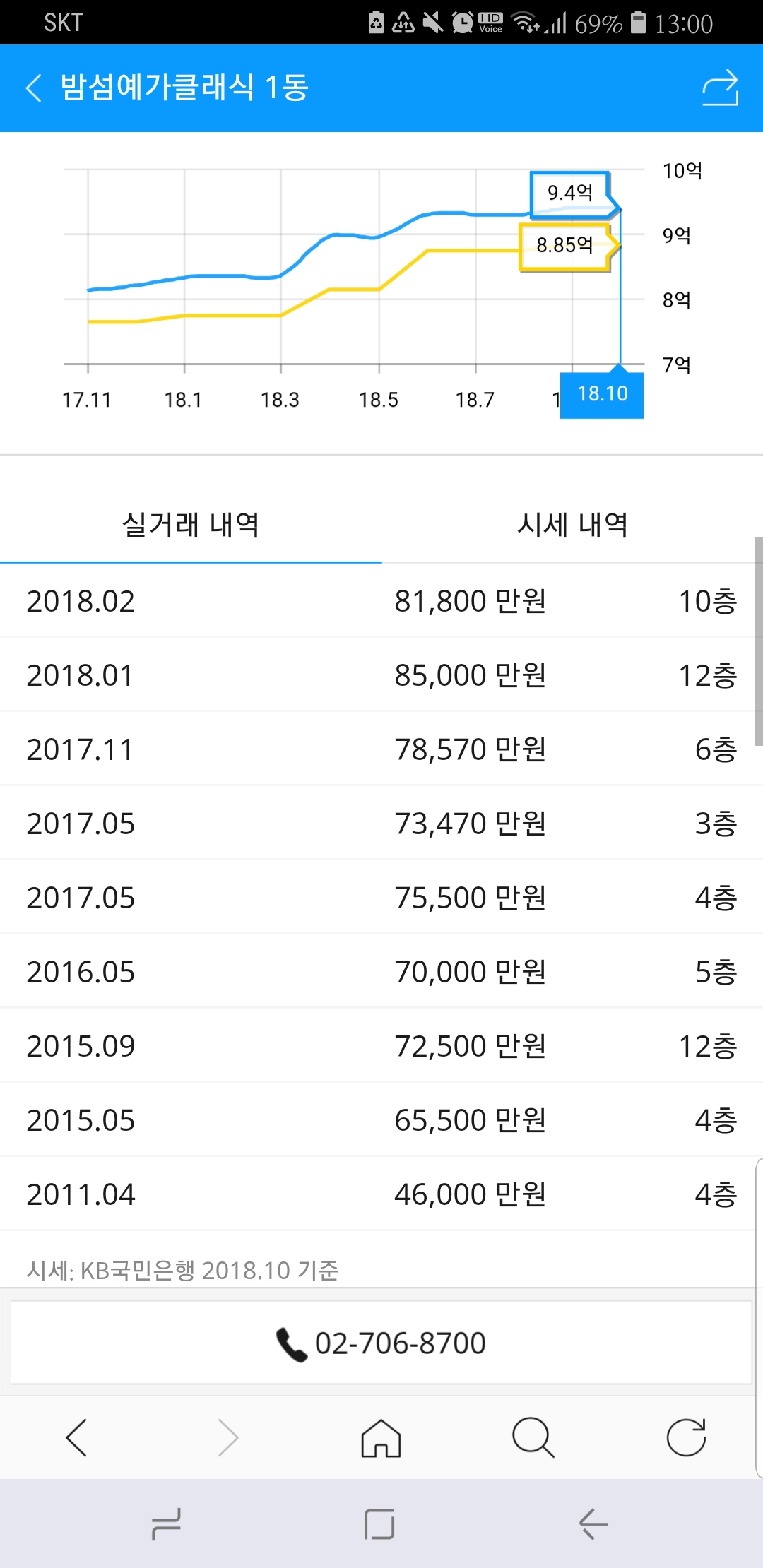This screenshot has width=763, height=1568.
Task: Go back from 밤섬예가클래식 1동 page
Action: (x=34, y=88)
